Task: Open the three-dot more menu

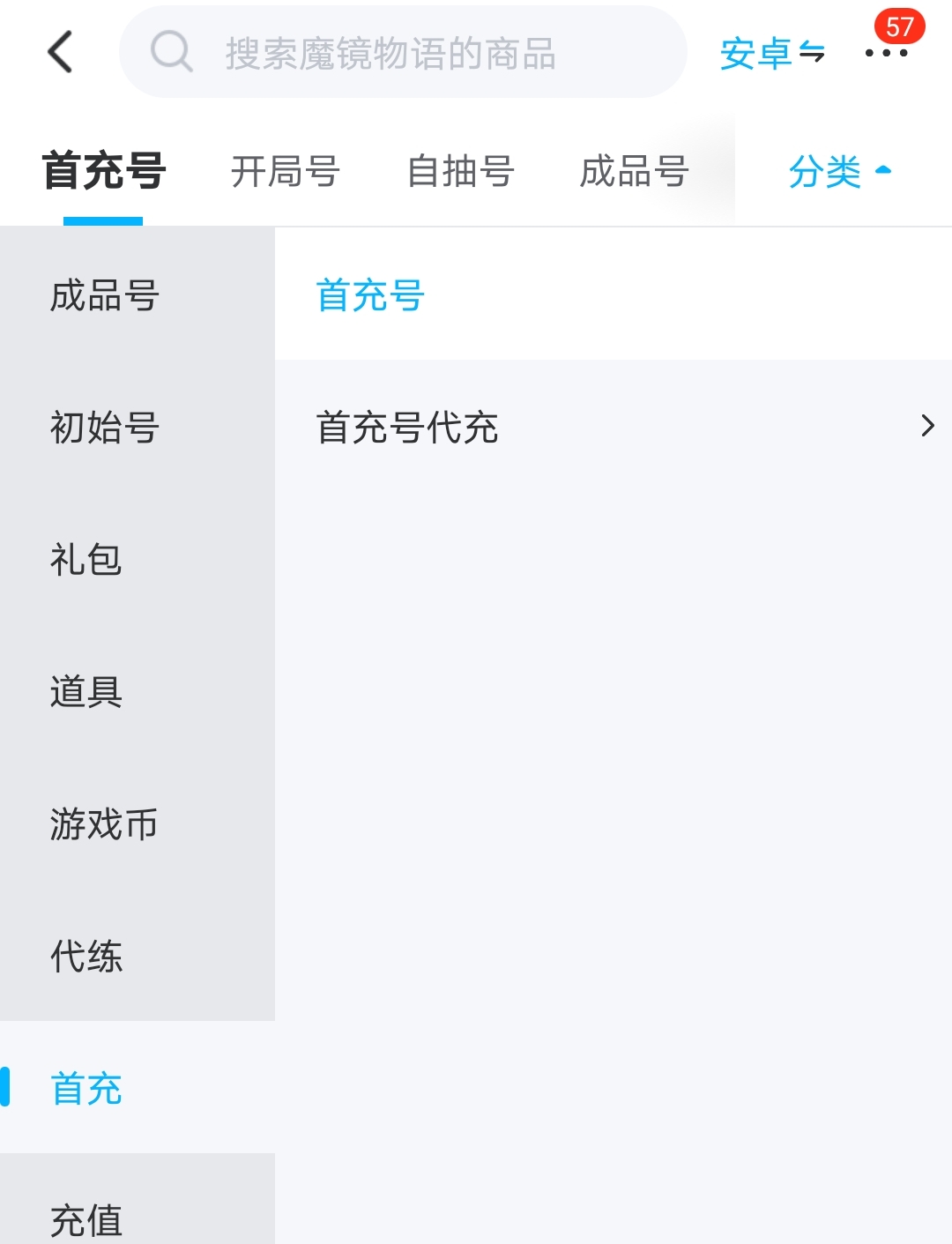Action: (886, 53)
